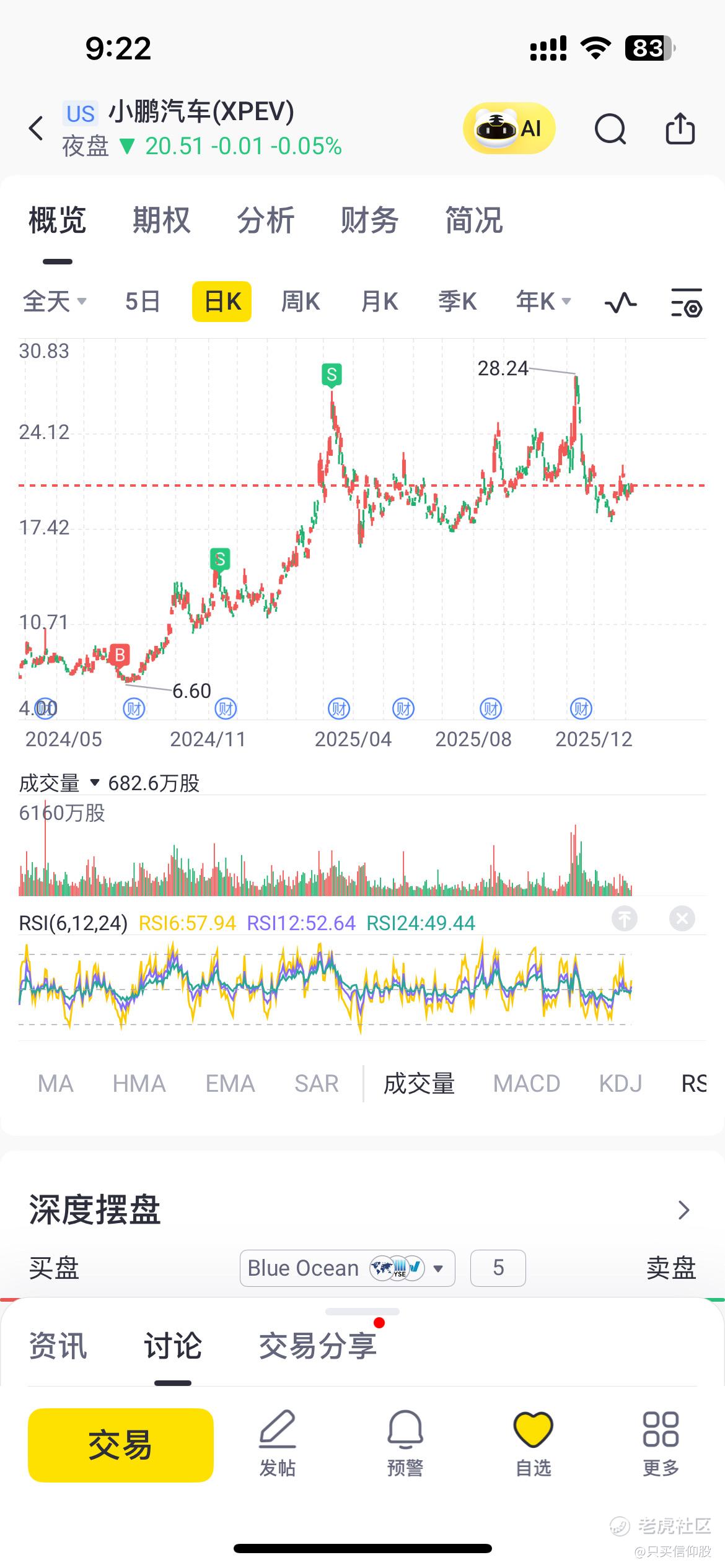Open 预警 alert bell

coord(405,1444)
